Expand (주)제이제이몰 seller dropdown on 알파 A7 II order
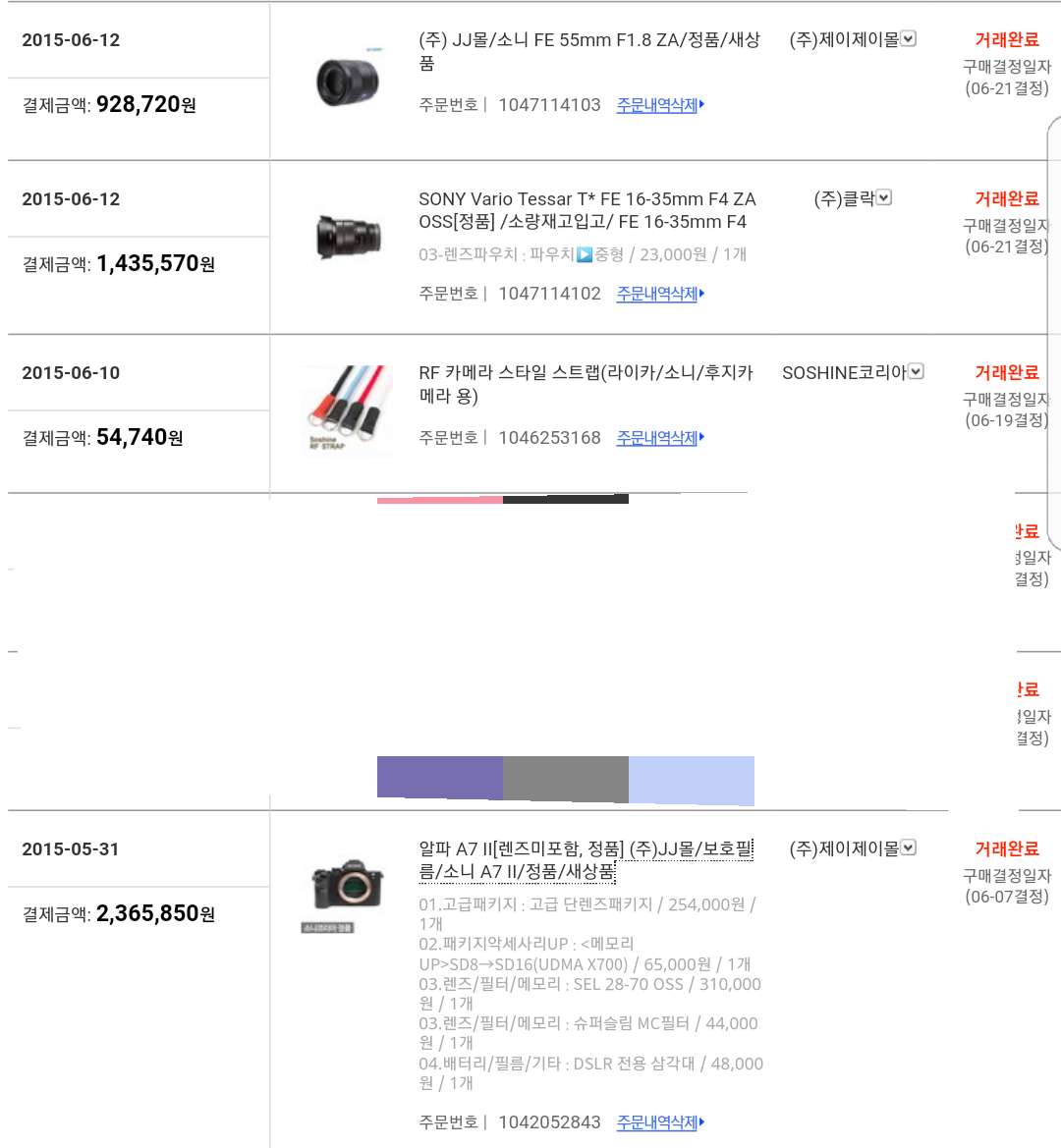The image size is (1061, 1148). pos(909,848)
